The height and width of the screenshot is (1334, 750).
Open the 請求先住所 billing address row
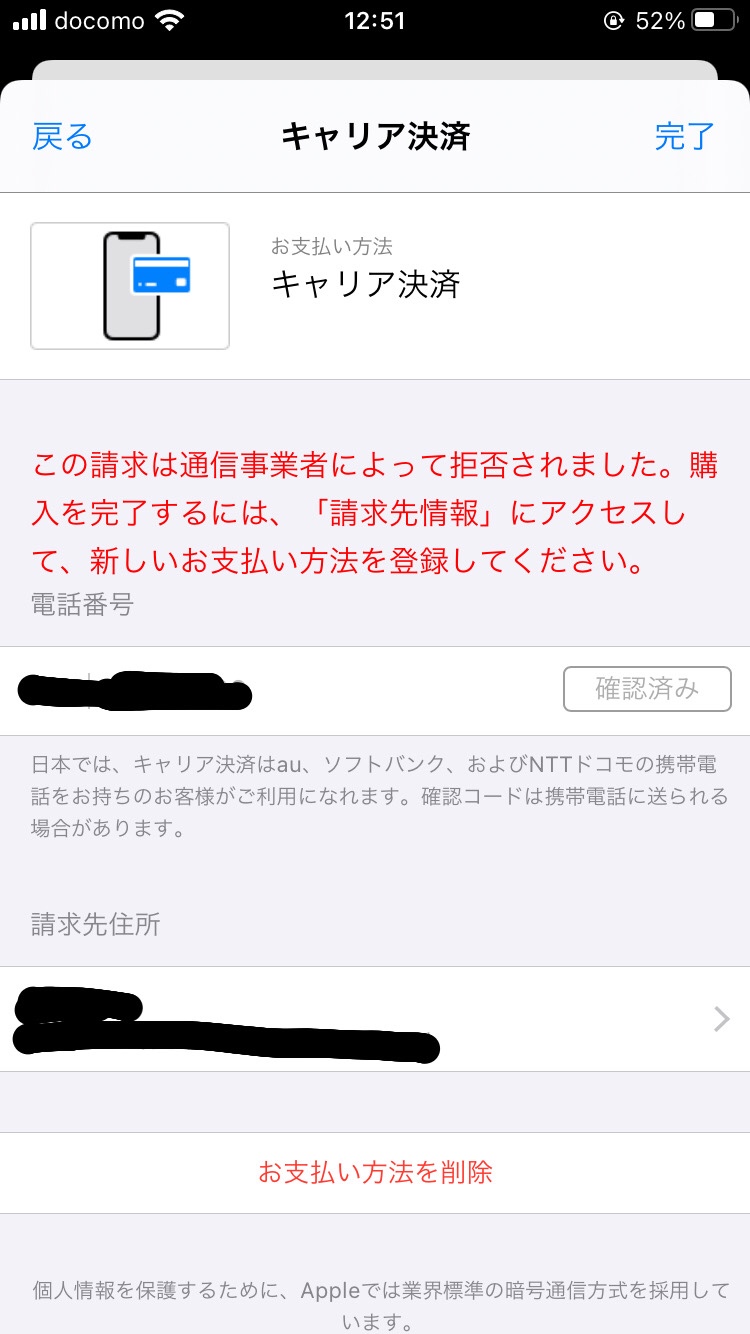coord(374,1019)
